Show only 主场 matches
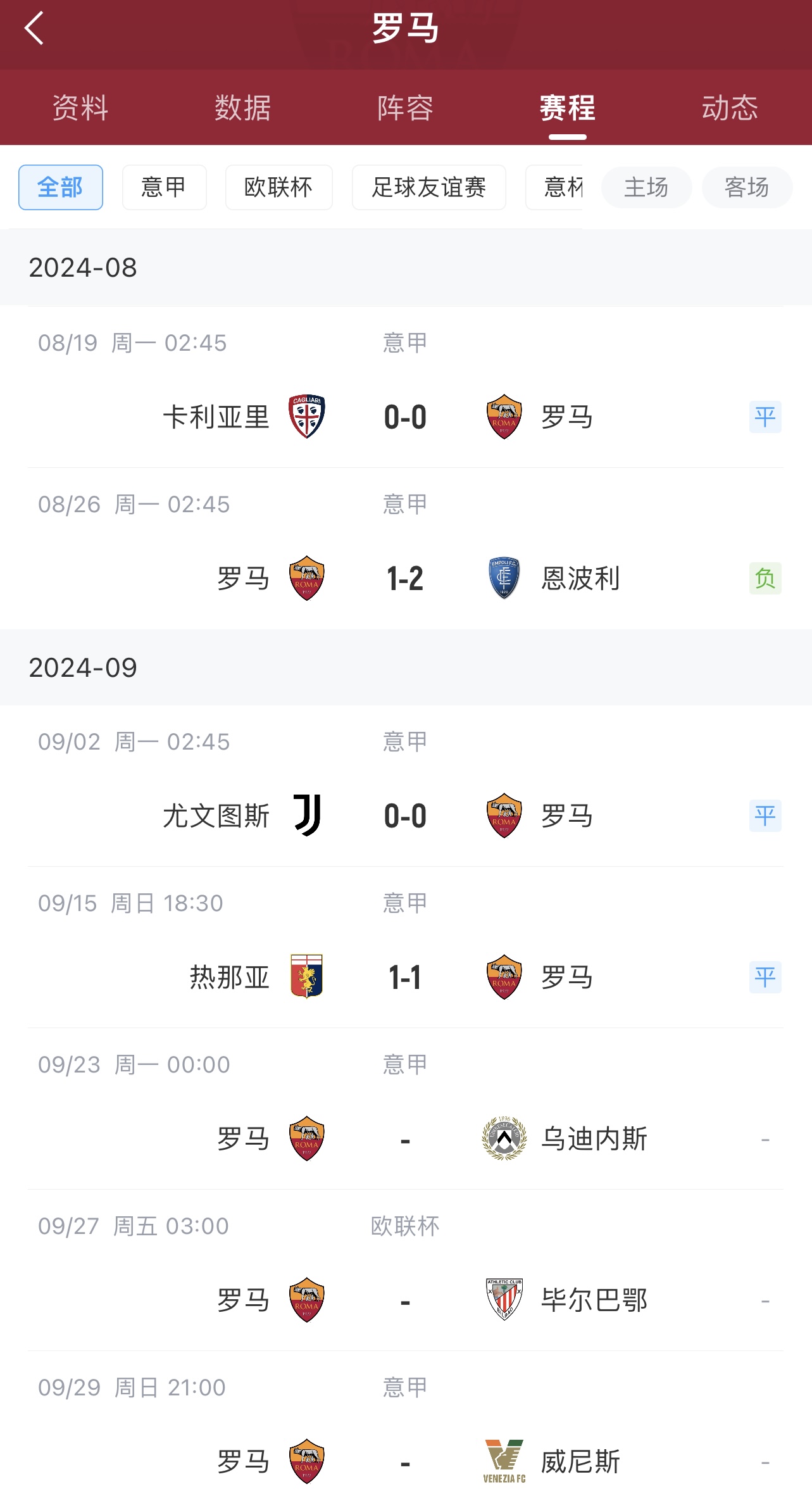 pyautogui.click(x=646, y=187)
